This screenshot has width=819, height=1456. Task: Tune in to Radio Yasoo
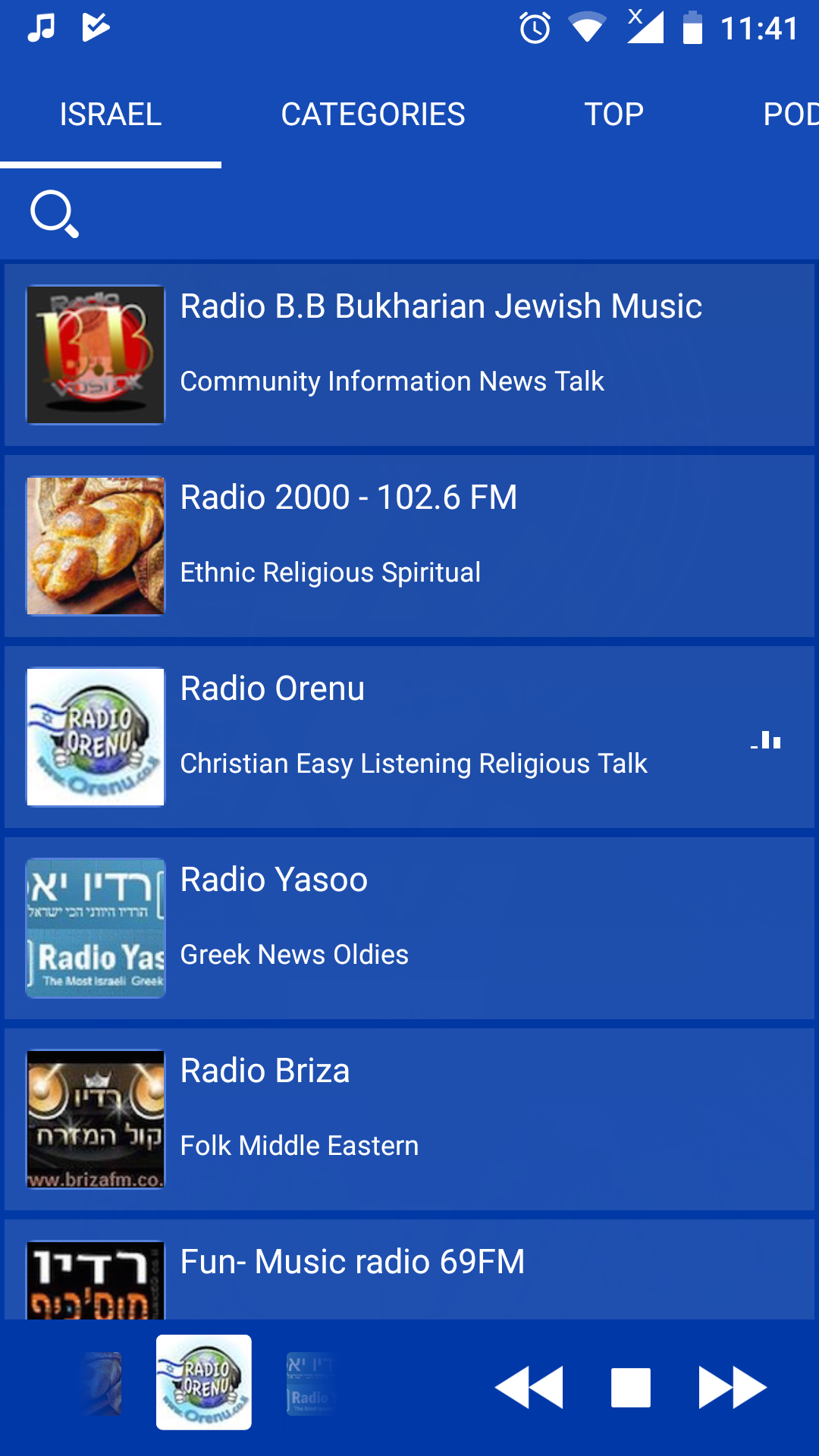409,927
